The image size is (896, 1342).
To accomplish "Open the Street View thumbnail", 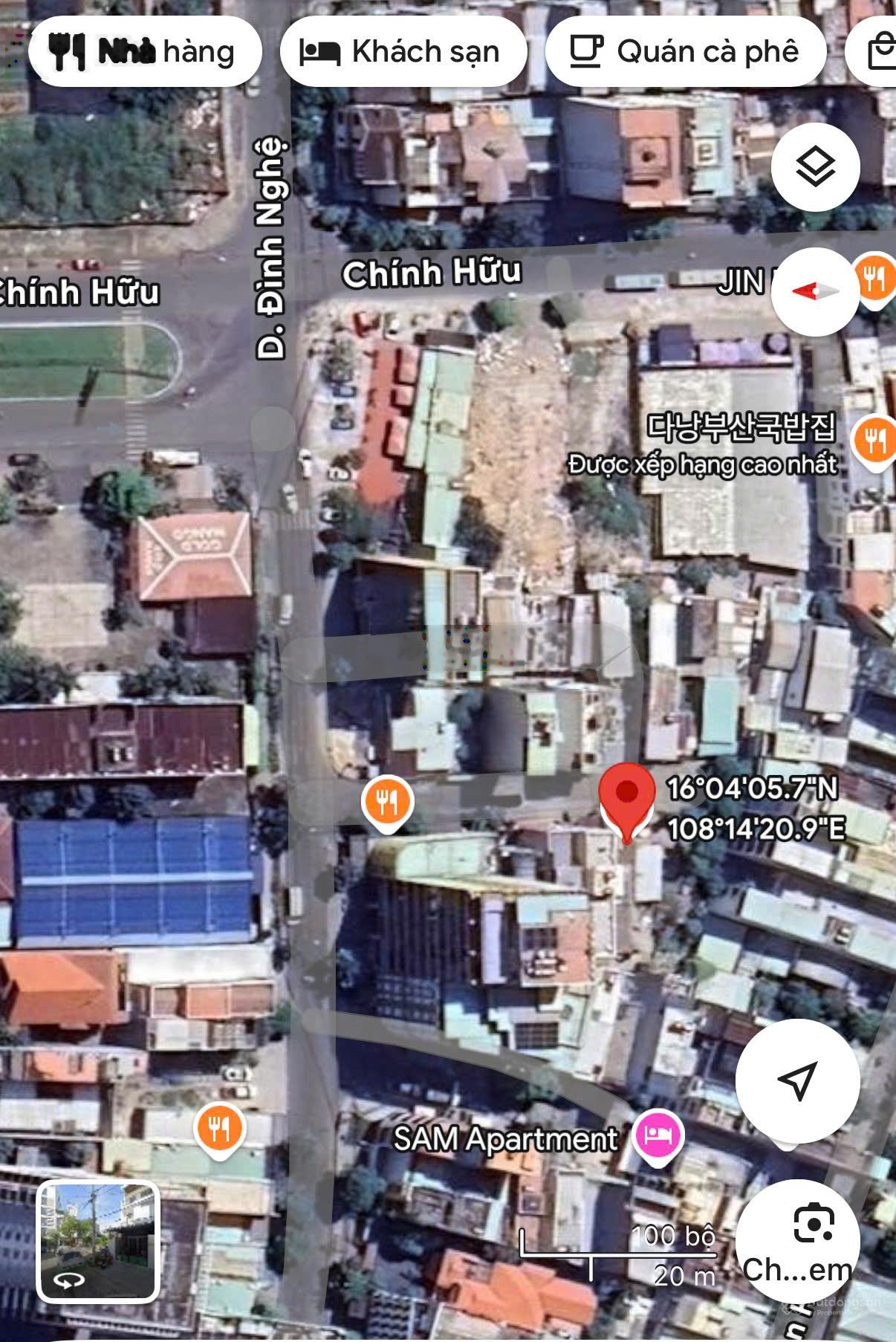I will 98,1241.
